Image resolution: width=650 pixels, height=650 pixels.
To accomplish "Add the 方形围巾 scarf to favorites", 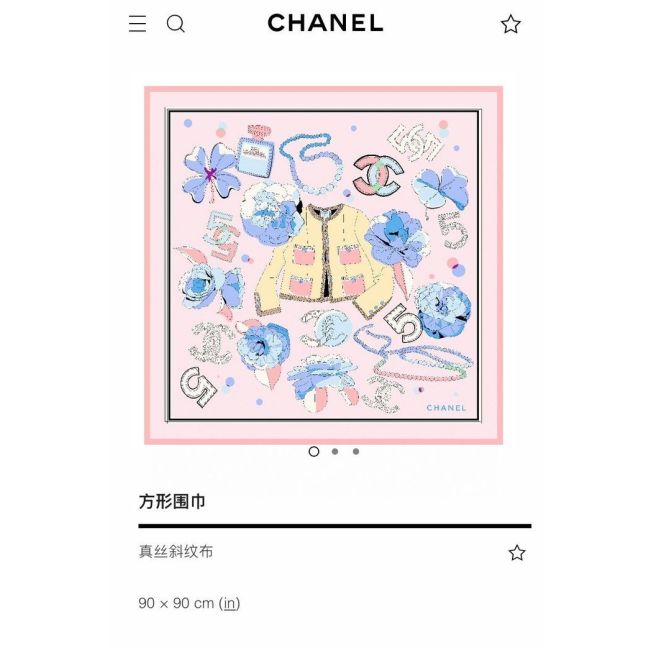I will pyautogui.click(x=516, y=552).
